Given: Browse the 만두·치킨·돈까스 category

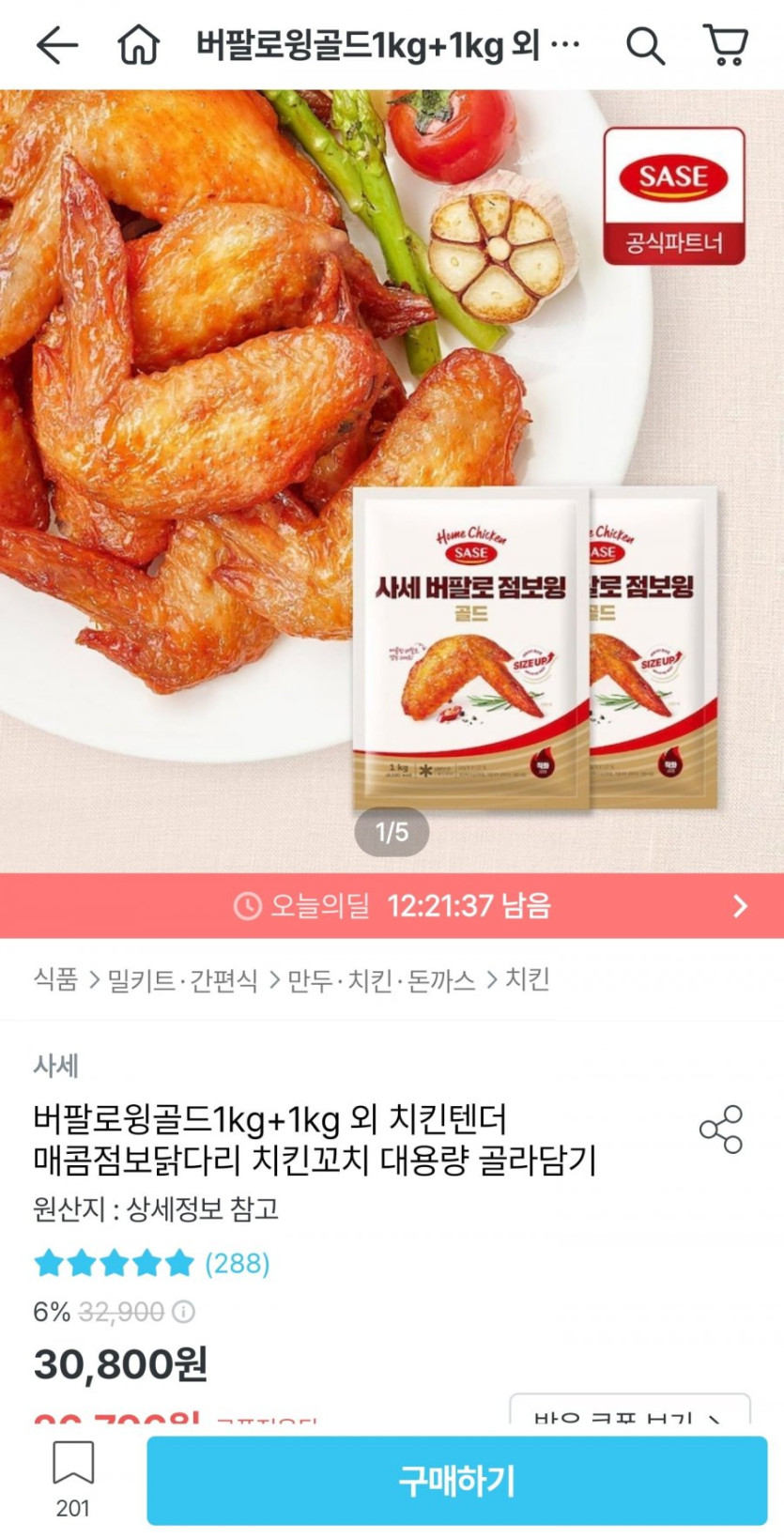Looking at the screenshot, I should pos(380,980).
